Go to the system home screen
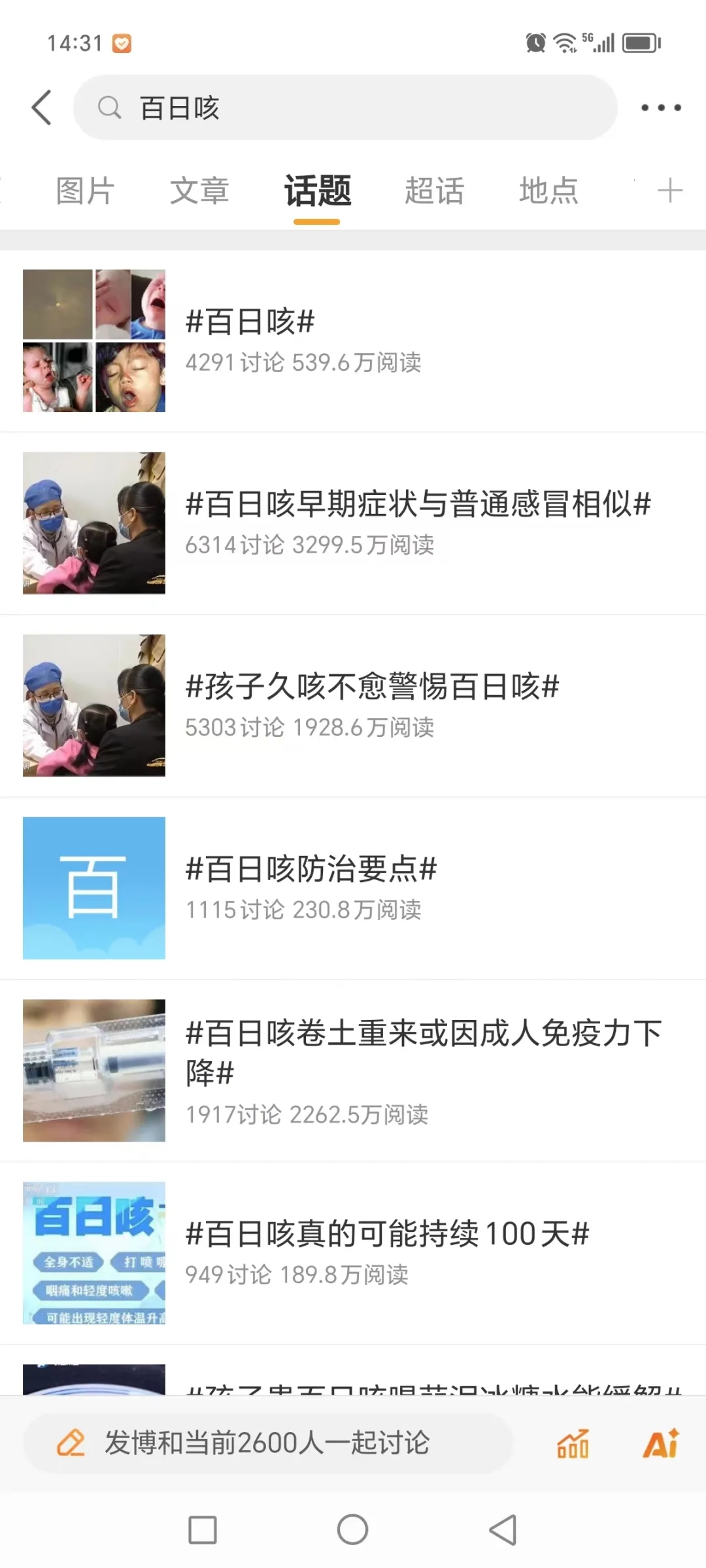706x1568 pixels. [352, 1530]
